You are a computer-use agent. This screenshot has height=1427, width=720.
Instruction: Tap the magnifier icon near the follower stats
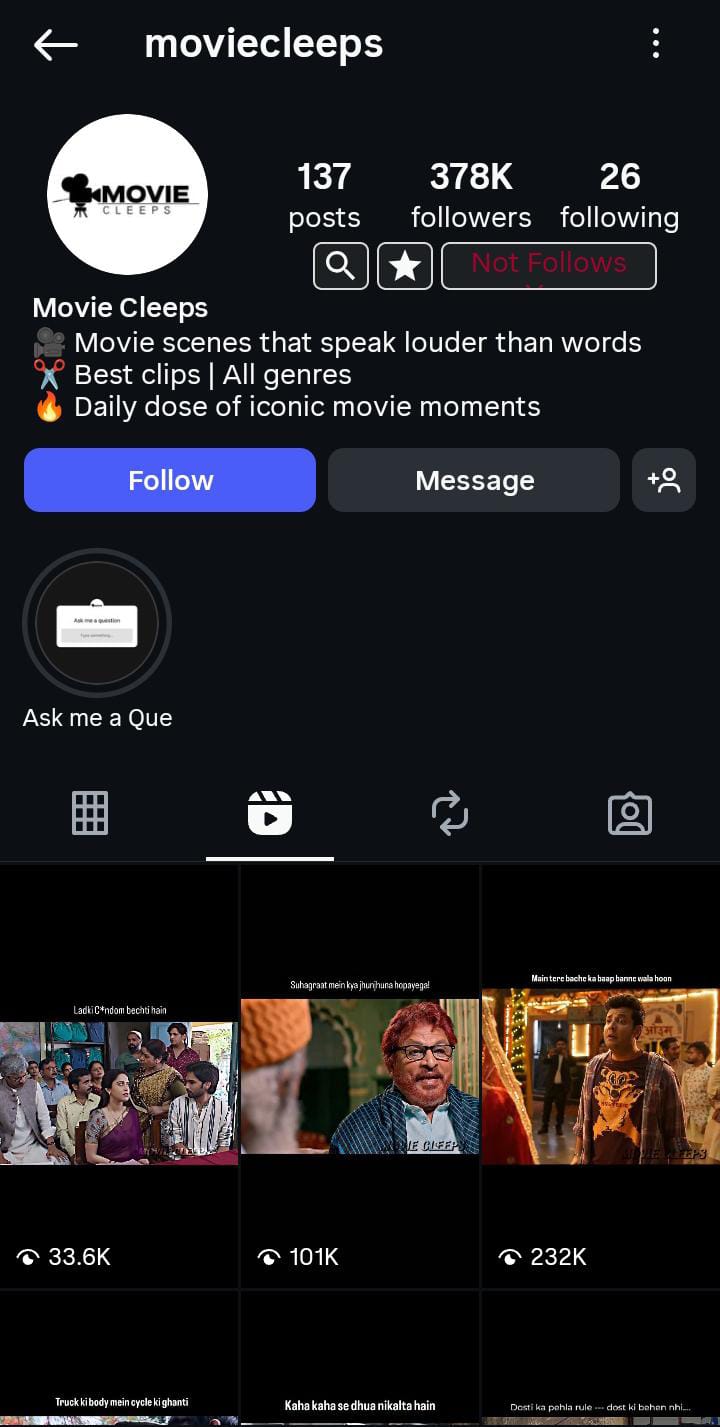(341, 266)
